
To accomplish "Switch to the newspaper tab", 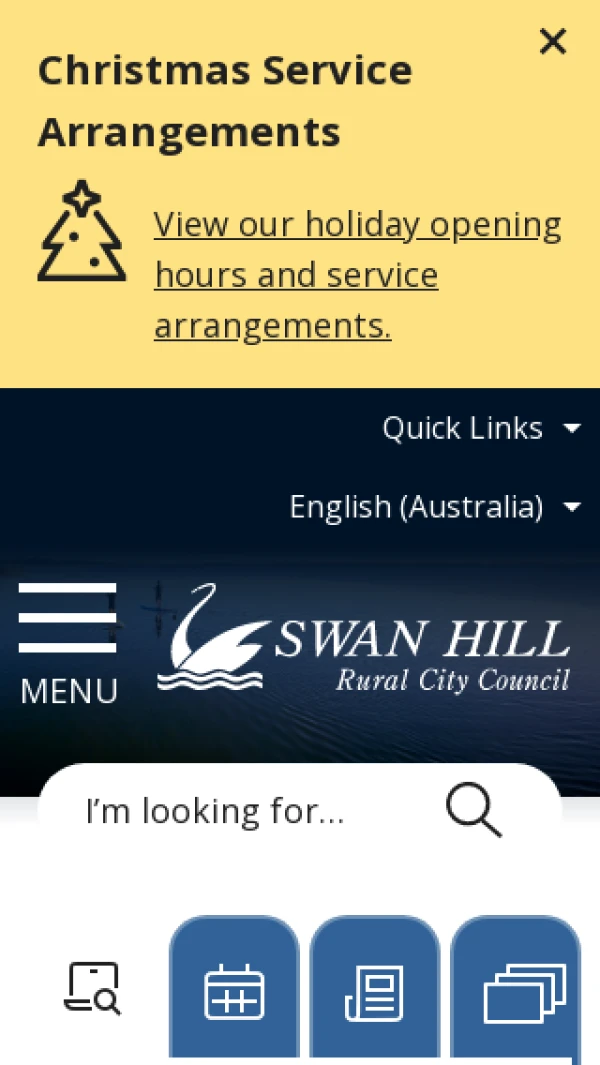I will pos(374,990).
